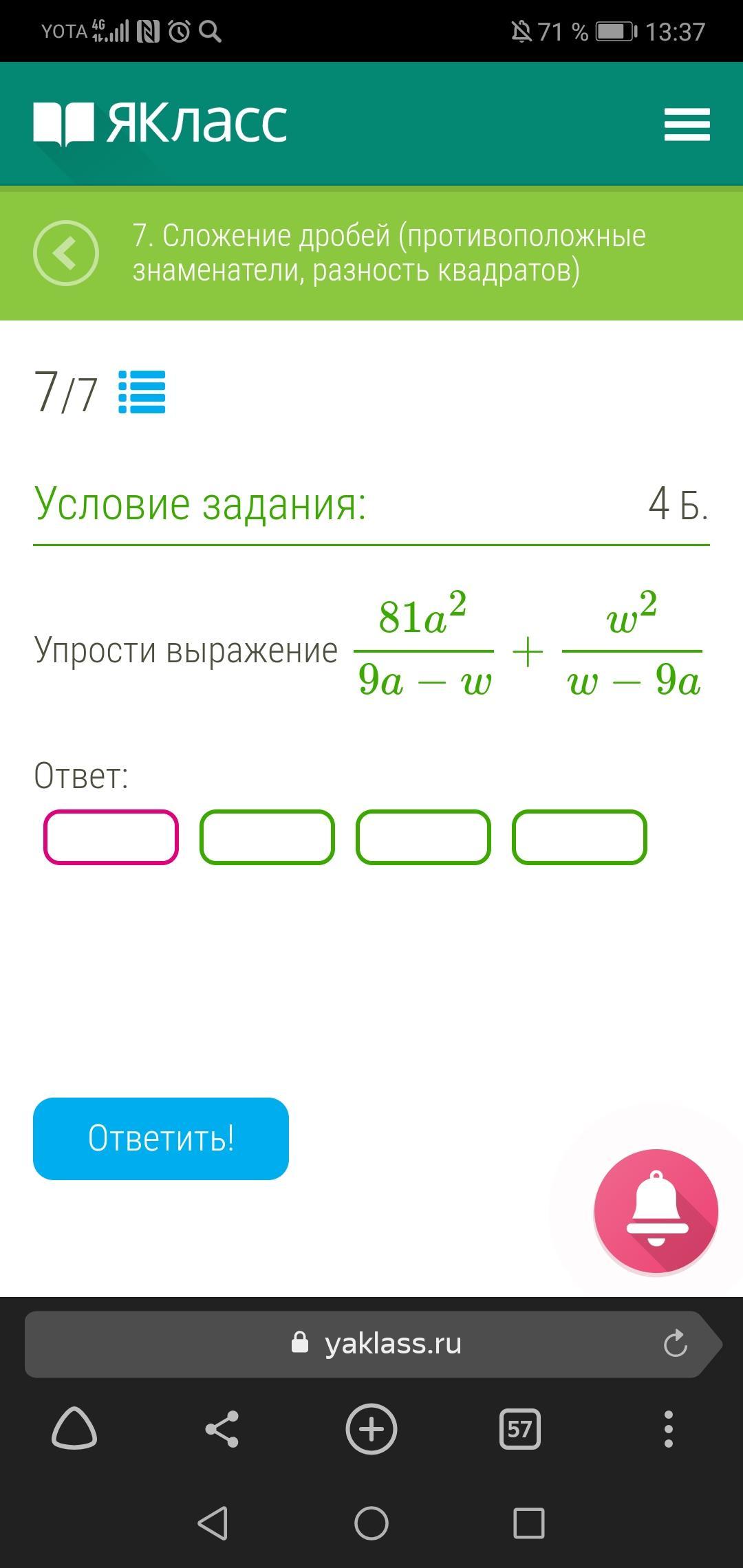This screenshot has width=743, height=1568.
Task: Go back using the circled arrow
Action: pos(66,253)
